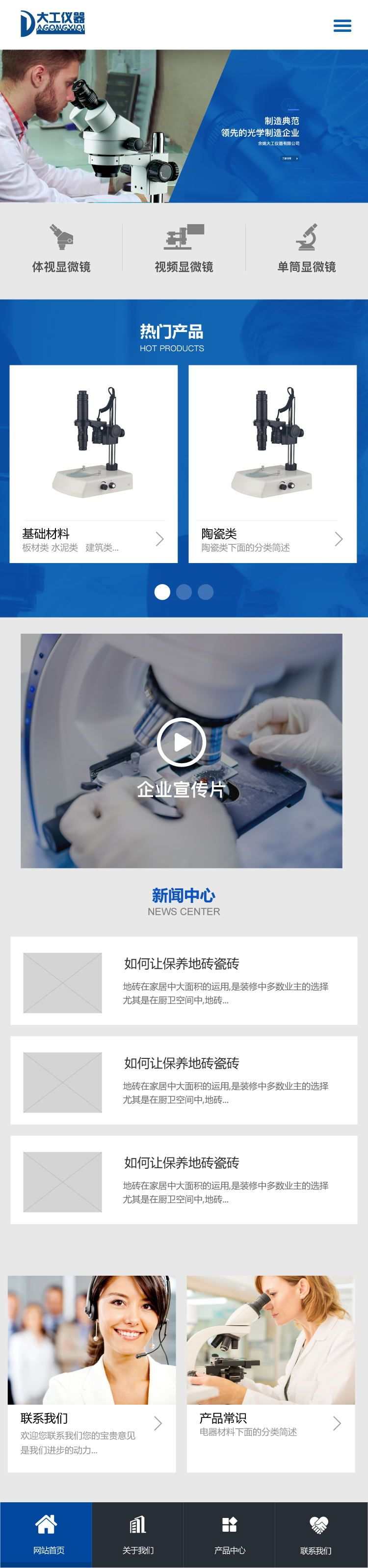Open the hamburger menu
Viewport: 368px width, 1568px height.
coord(342,26)
